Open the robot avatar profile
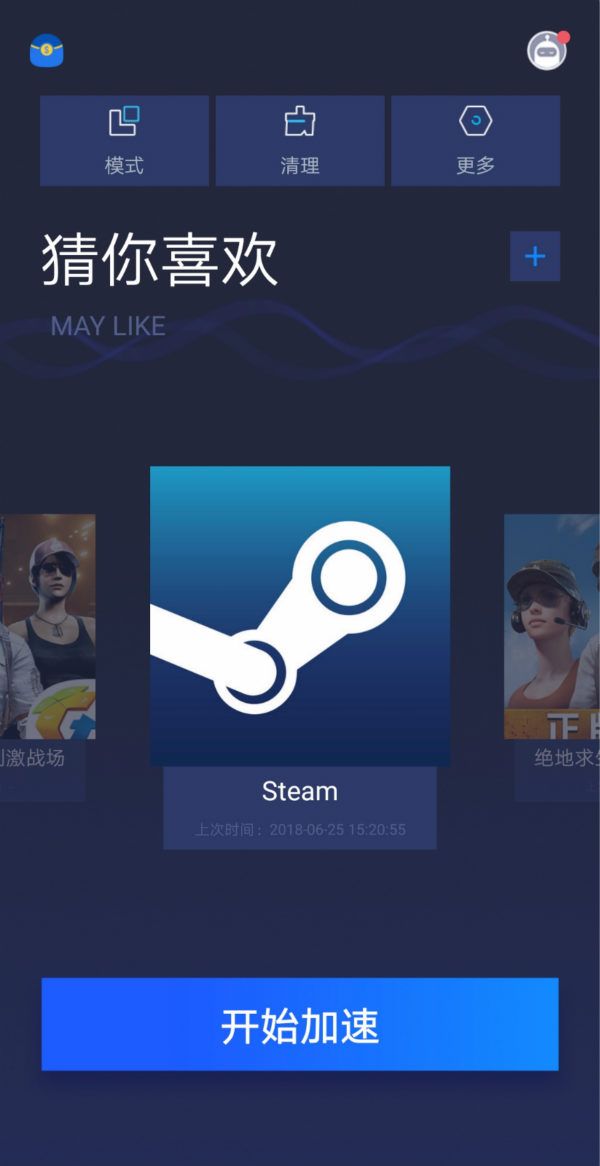The width and height of the screenshot is (600, 1166). 546,50
